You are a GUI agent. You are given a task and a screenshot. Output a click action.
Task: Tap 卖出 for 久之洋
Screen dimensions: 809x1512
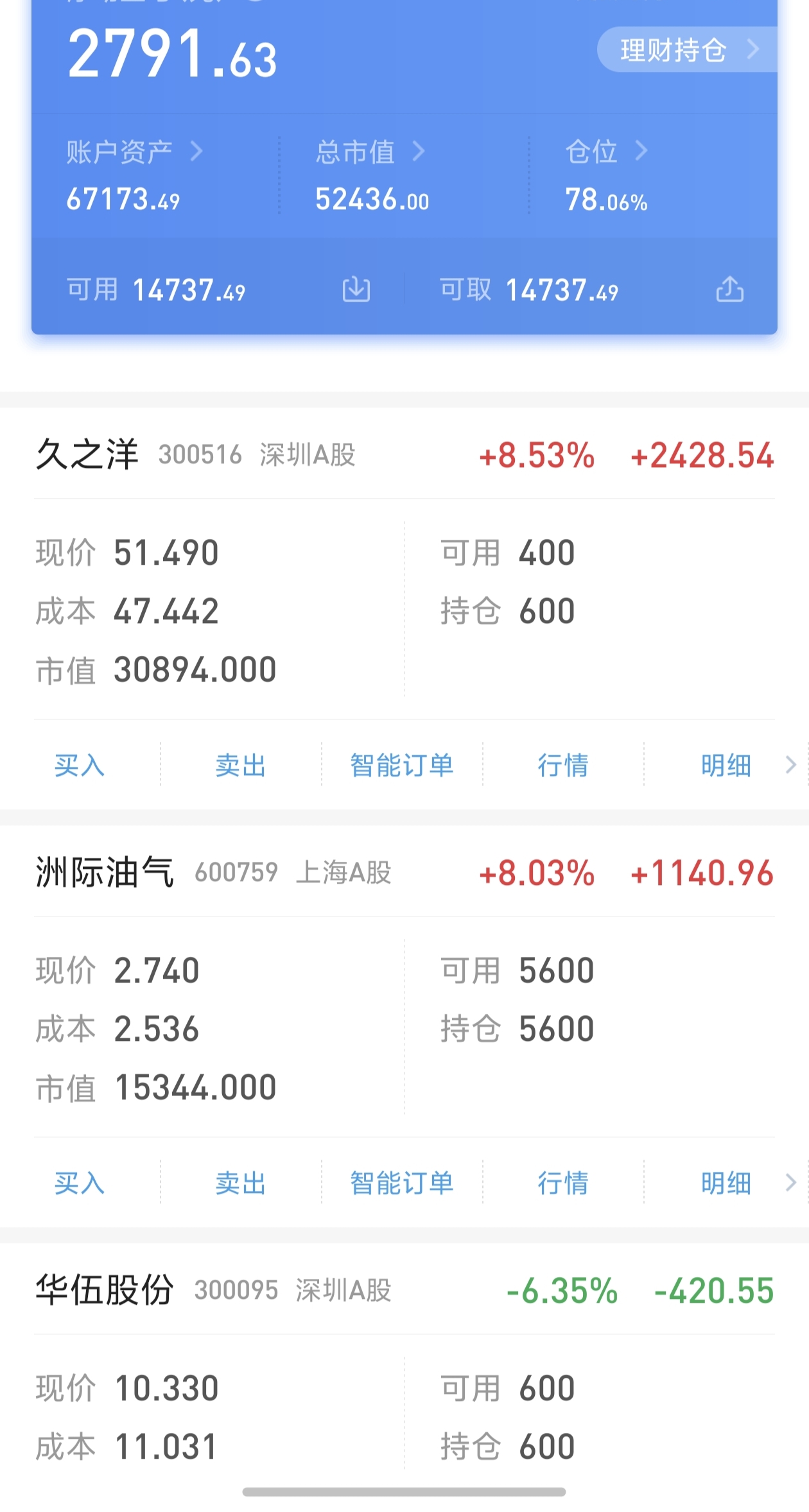(241, 766)
